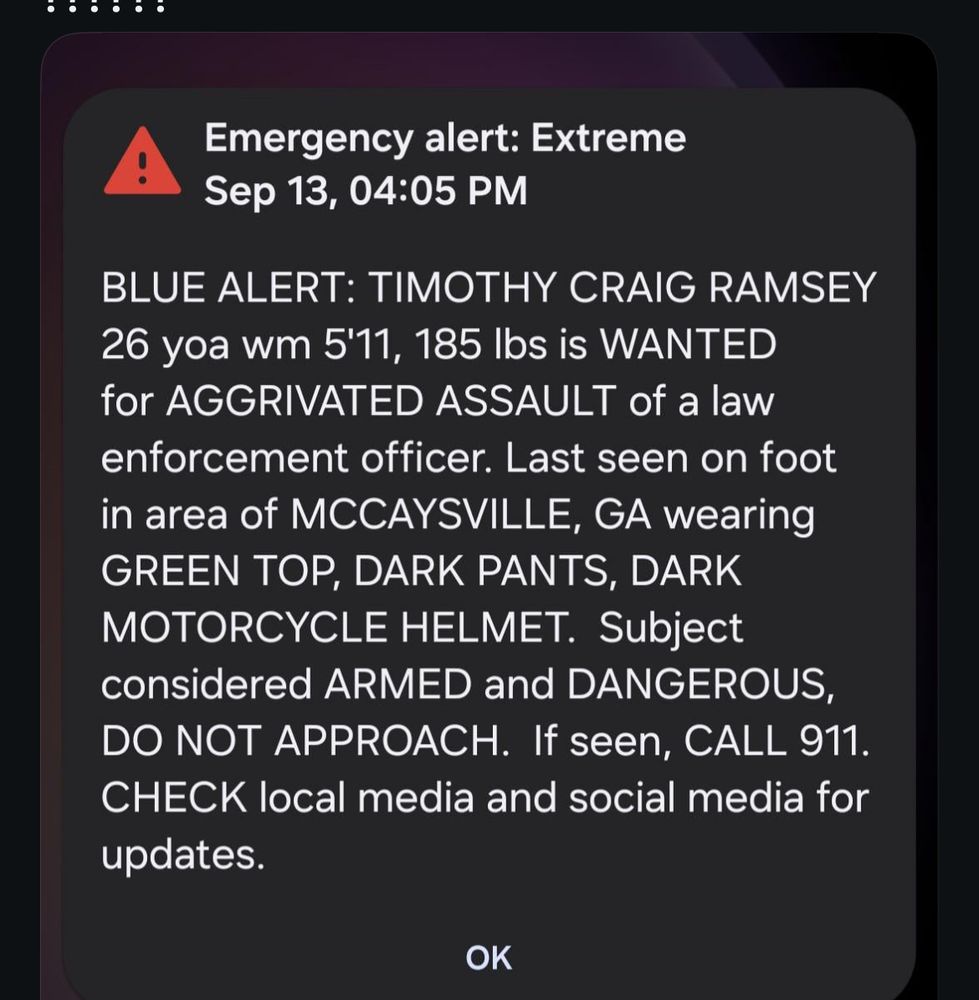979x1000 pixels.
Task: Select the Emergency alert: Extreme title
Action: [x=446, y=138]
